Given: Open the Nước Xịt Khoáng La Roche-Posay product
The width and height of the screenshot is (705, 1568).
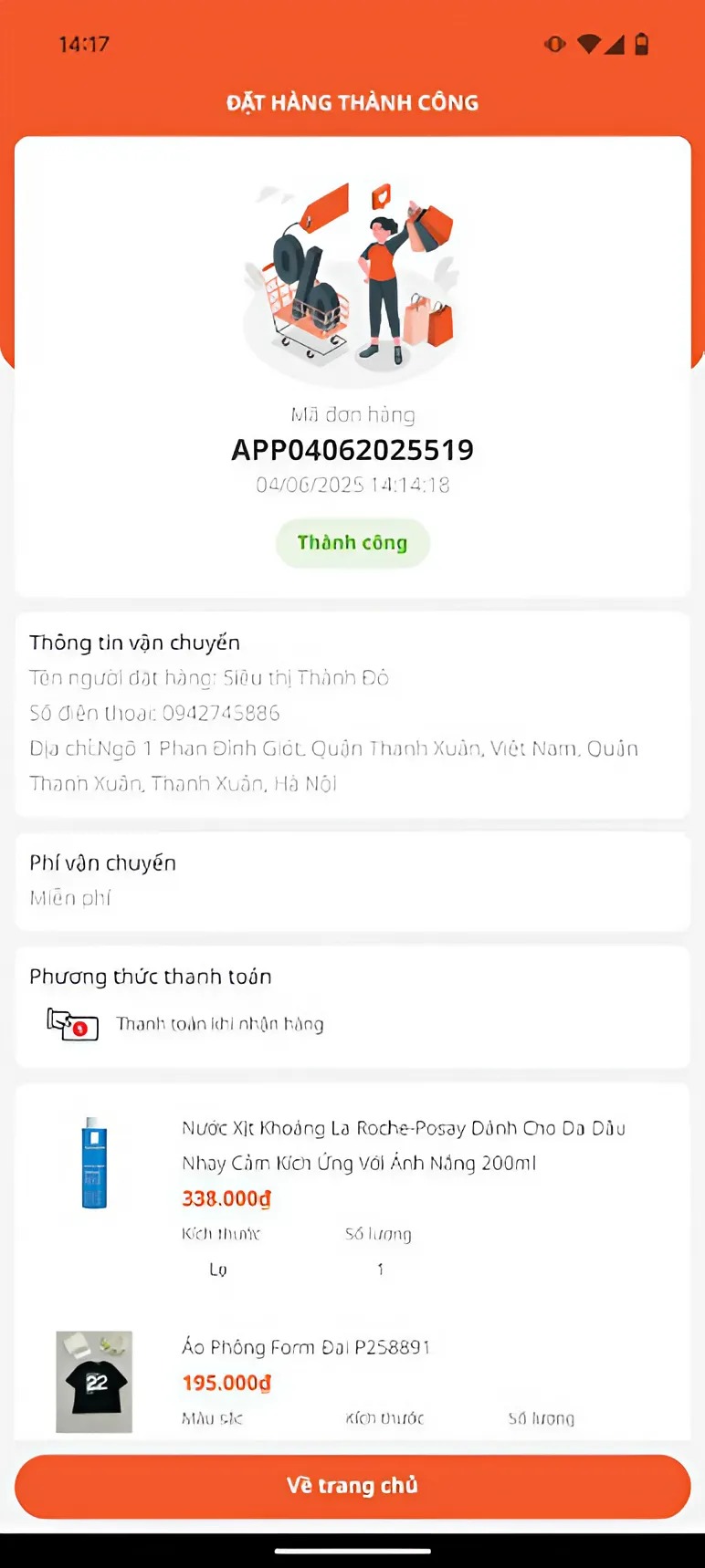Looking at the screenshot, I should click(x=404, y=1145).
